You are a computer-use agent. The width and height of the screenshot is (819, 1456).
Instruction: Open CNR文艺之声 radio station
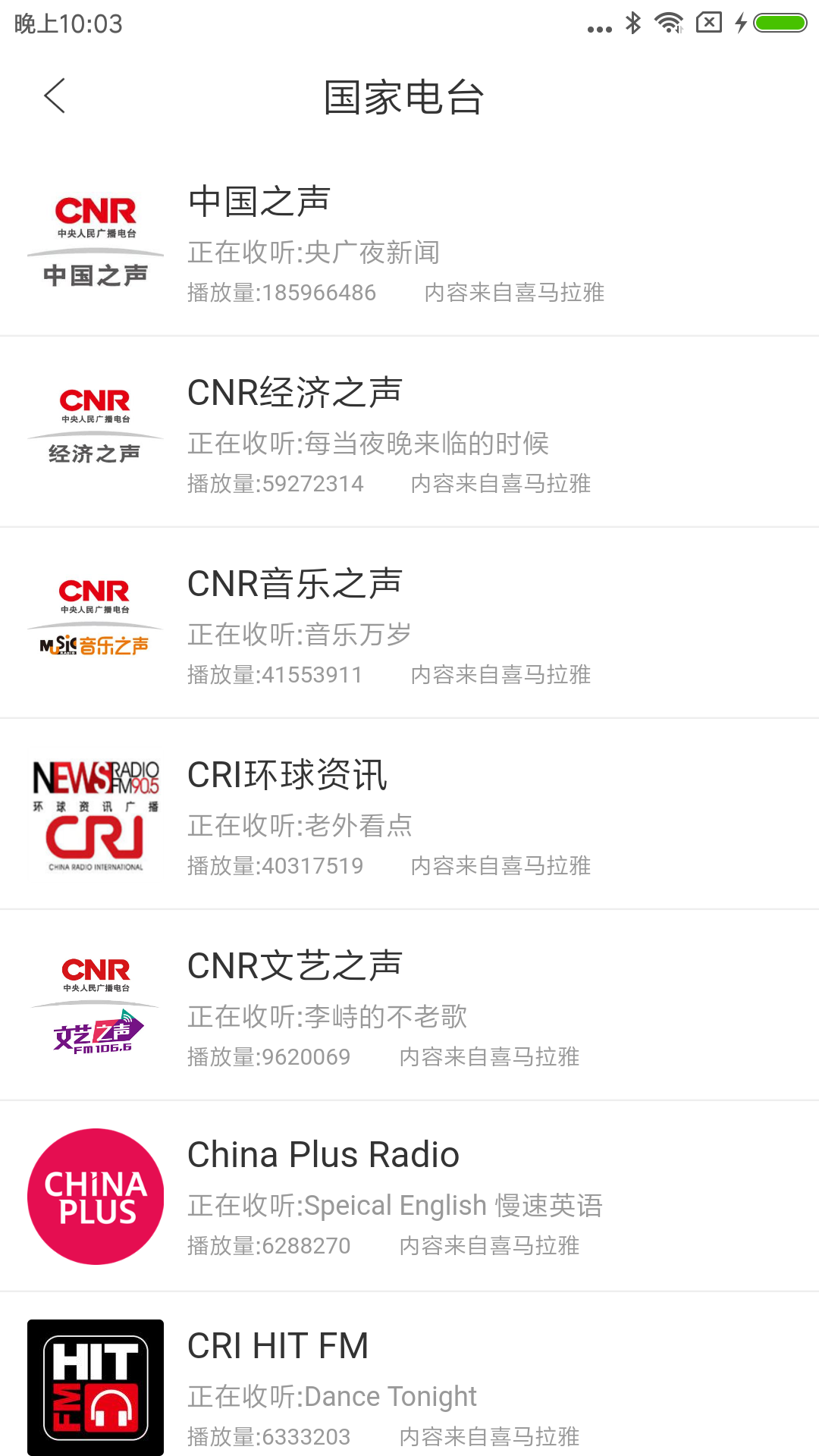409,1006
